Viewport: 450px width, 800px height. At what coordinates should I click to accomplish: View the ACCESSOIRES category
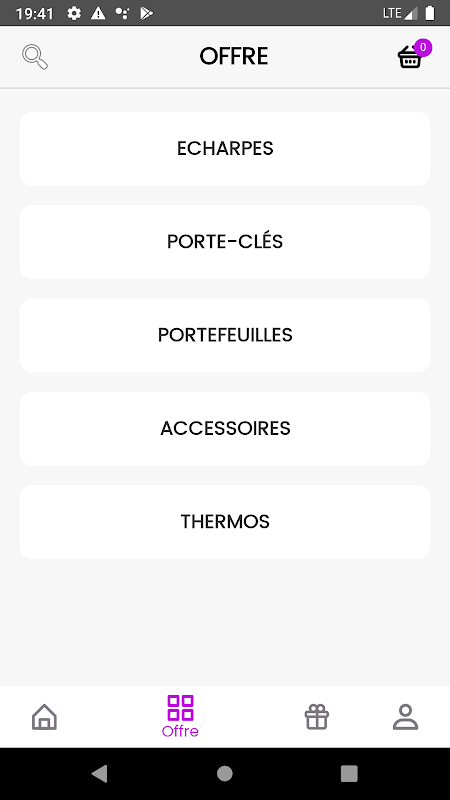click(225, 429)
